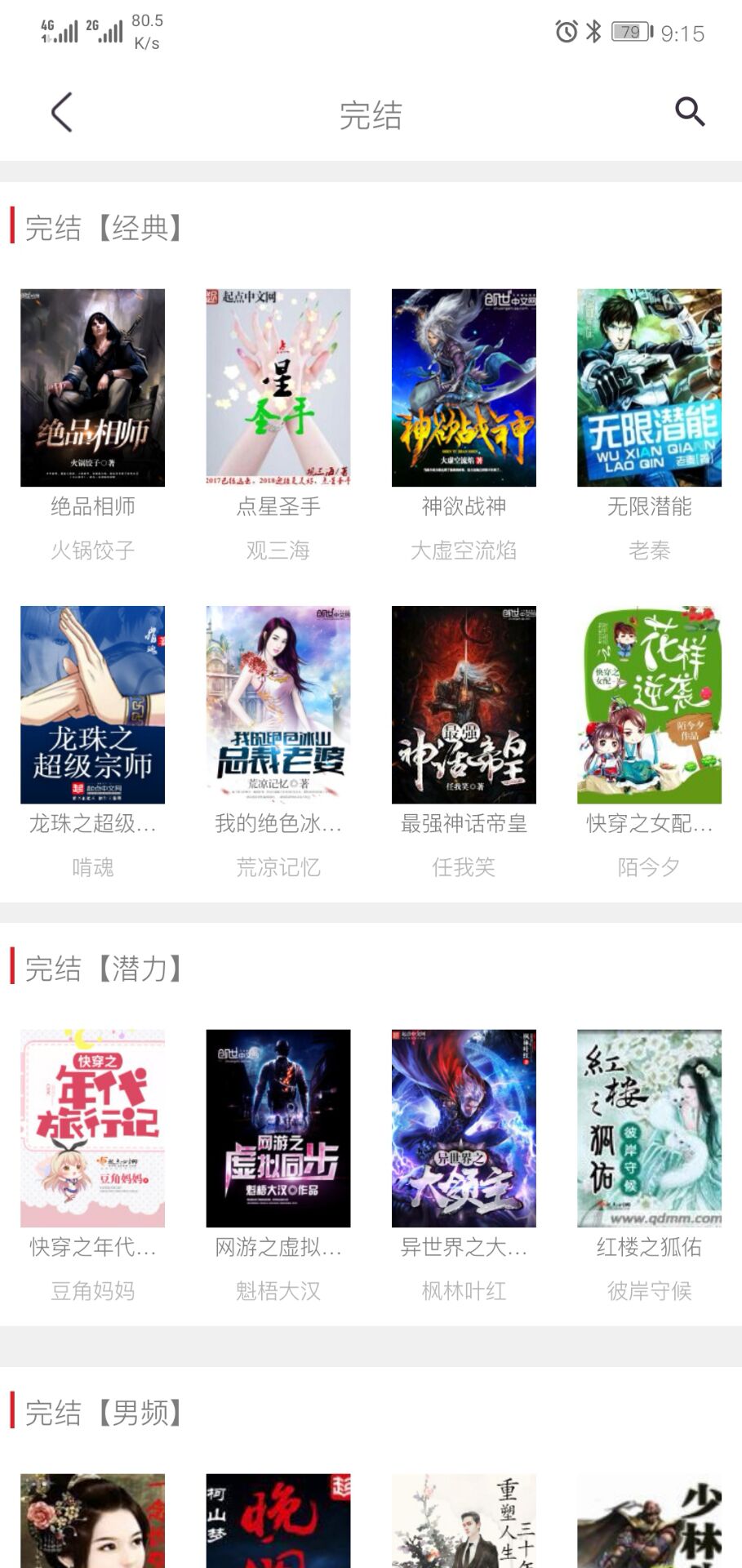
Task: Open the 快穿之年代旅行记 cover
Action: click(92, 1123)
